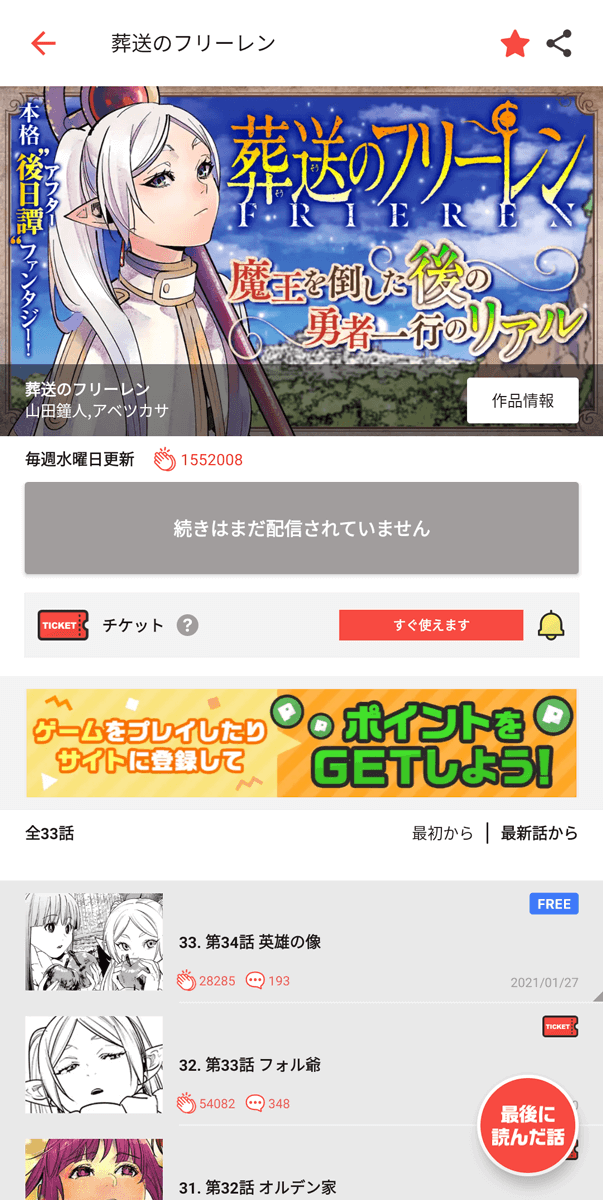The image size is (603, 1200).
Task: Open the ポイントをGETしよう banner
Action: (x=302, y=743)
